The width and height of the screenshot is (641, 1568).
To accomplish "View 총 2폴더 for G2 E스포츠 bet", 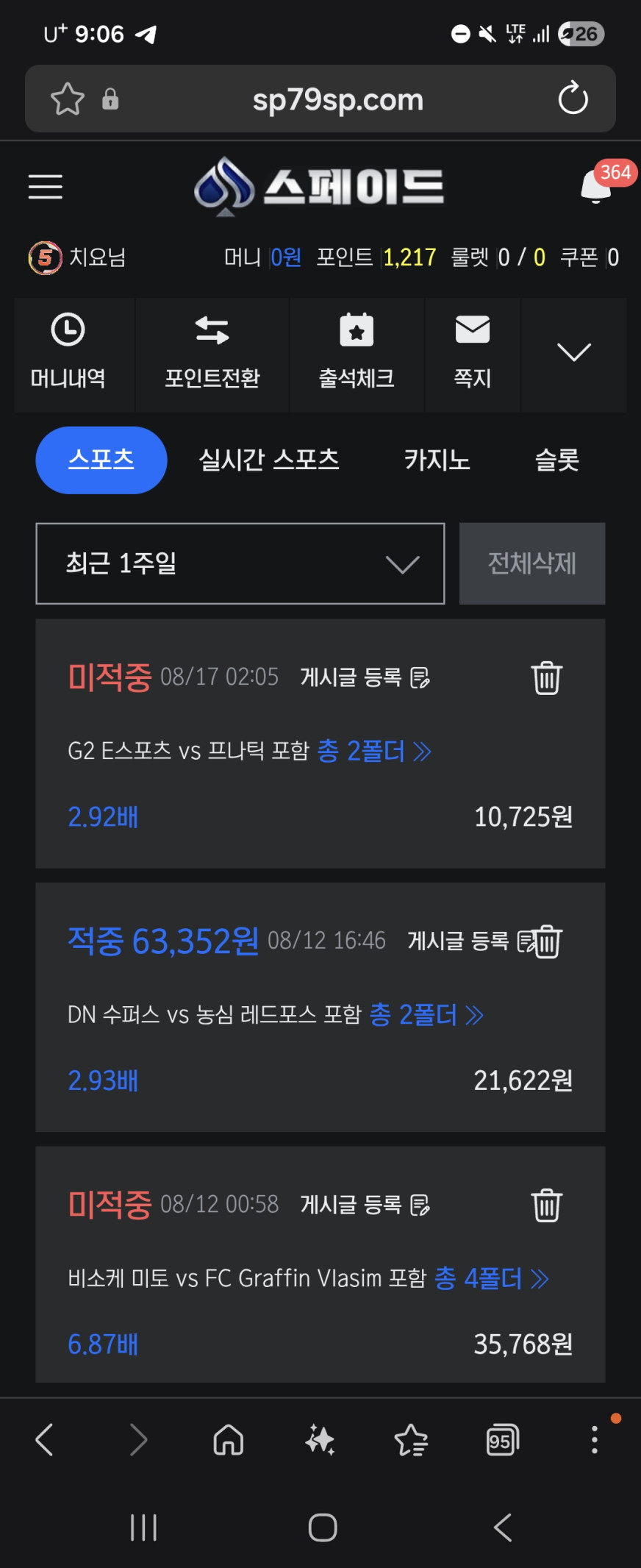I will point(374,751).
